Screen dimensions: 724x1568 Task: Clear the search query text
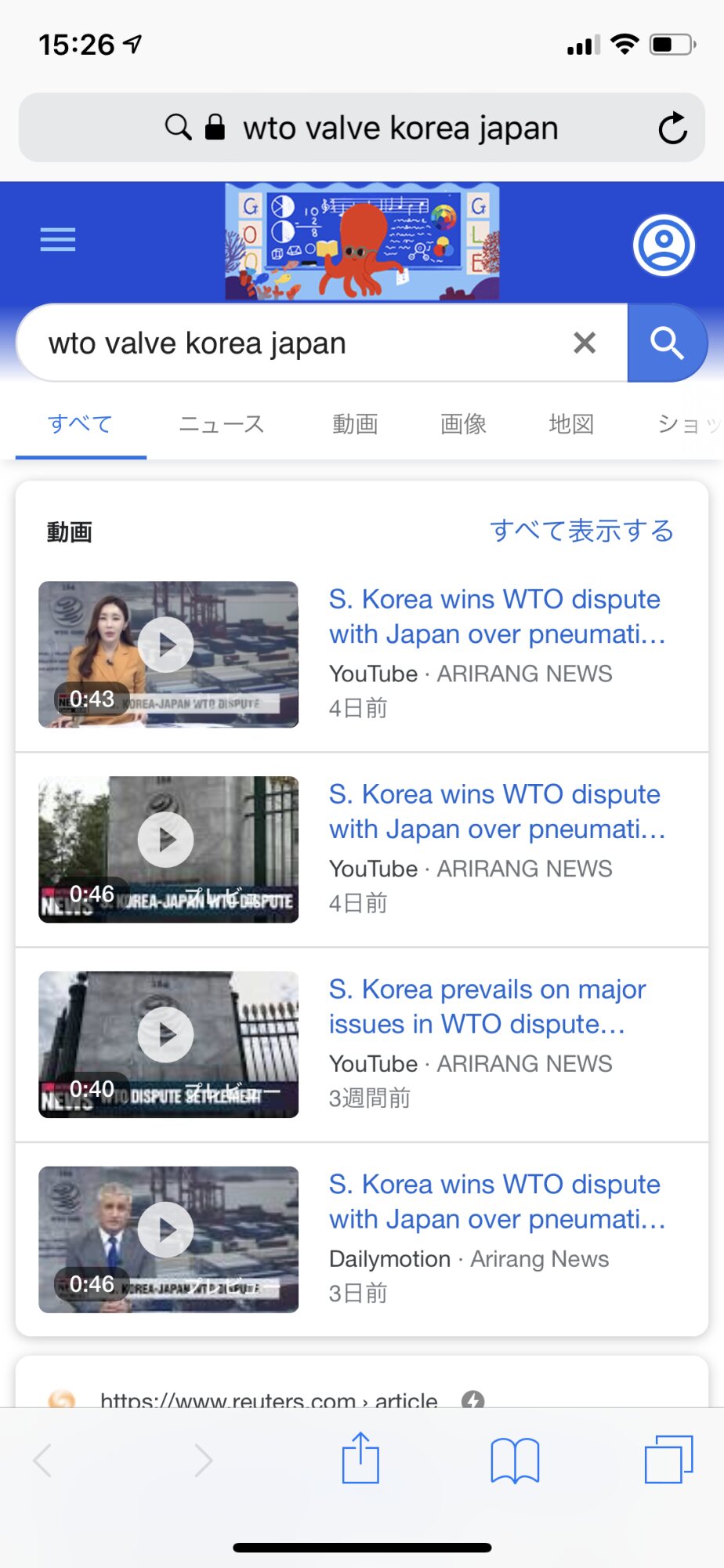pos(585,343)
